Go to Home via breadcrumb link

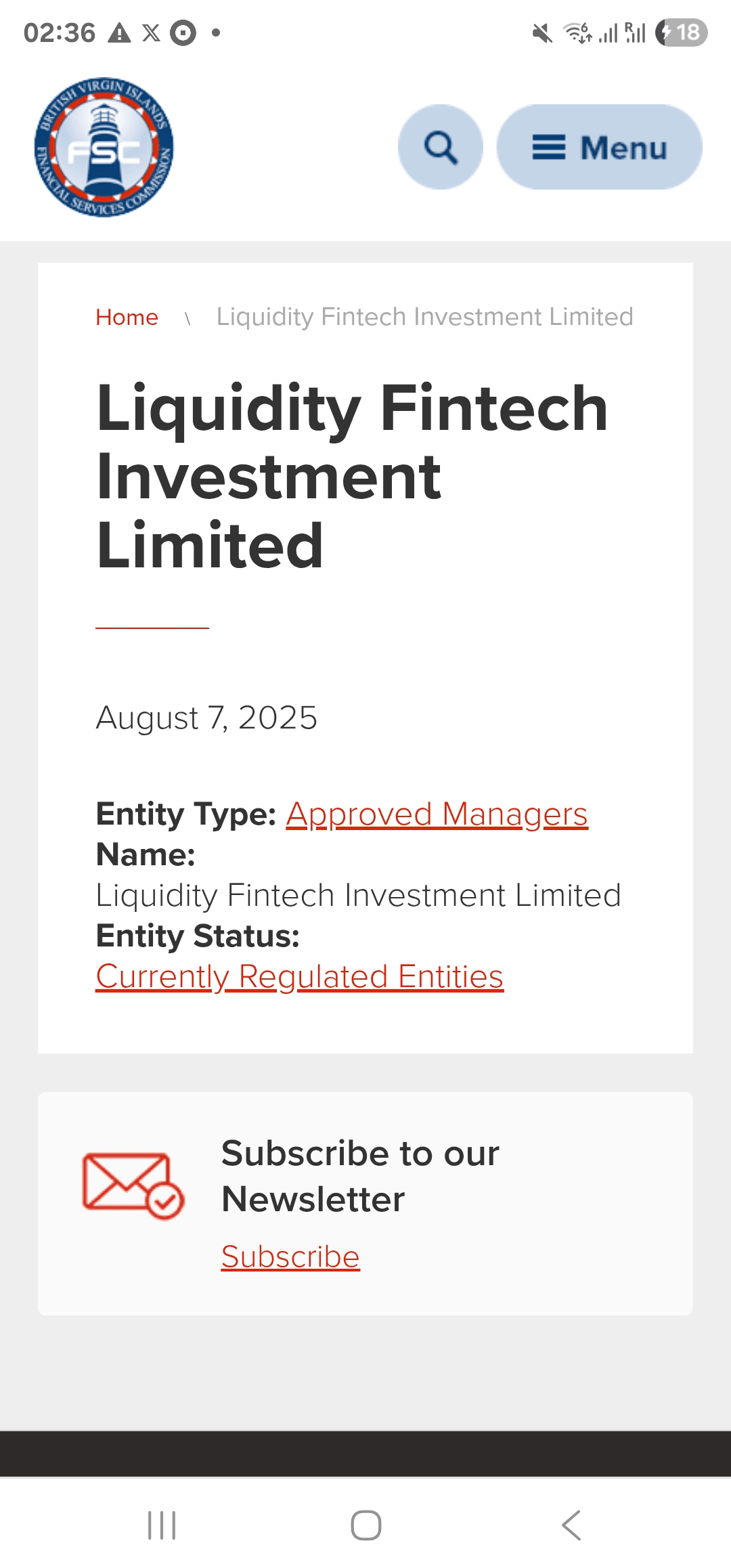tap(127, 317)
